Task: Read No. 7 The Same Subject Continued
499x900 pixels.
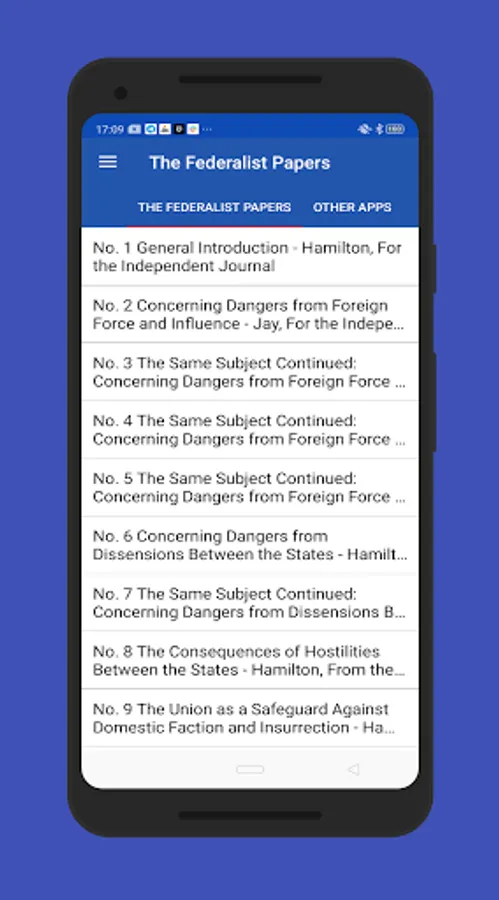Action: click(250, 602)
